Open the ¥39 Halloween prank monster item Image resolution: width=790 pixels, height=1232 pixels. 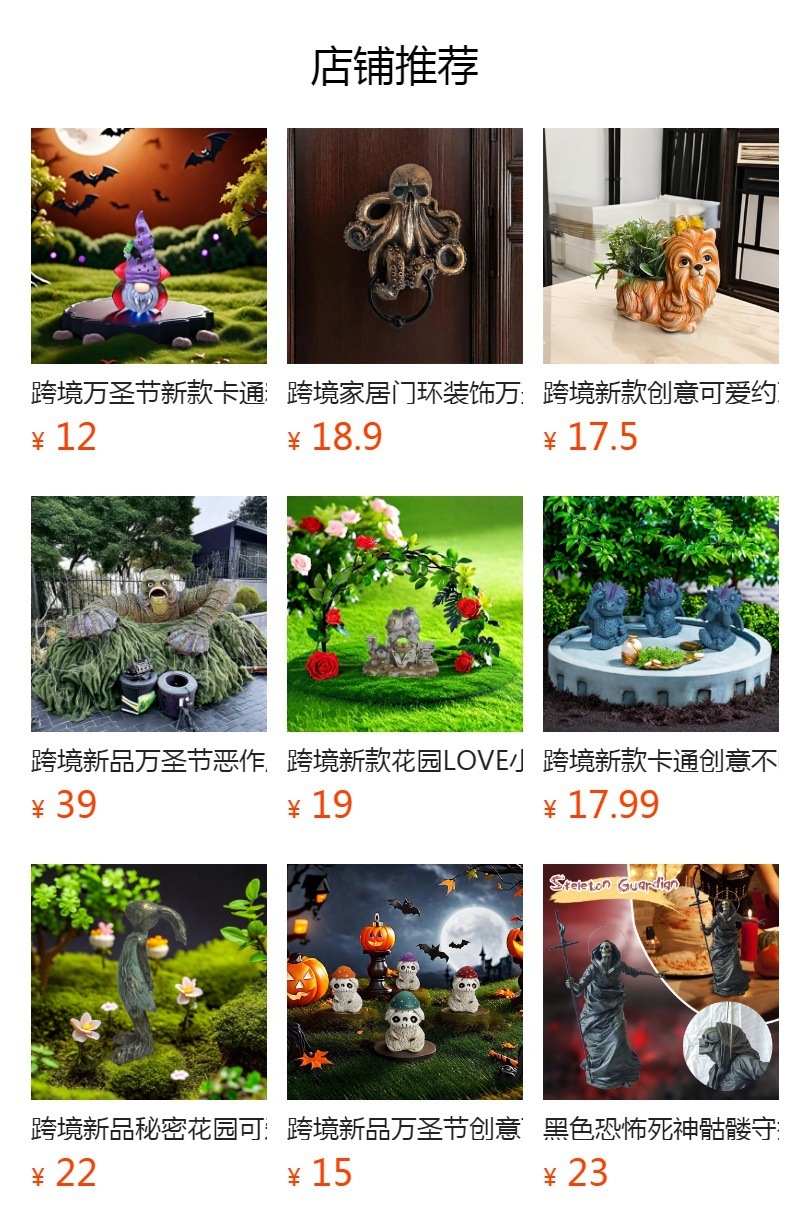tap(148, 614)
